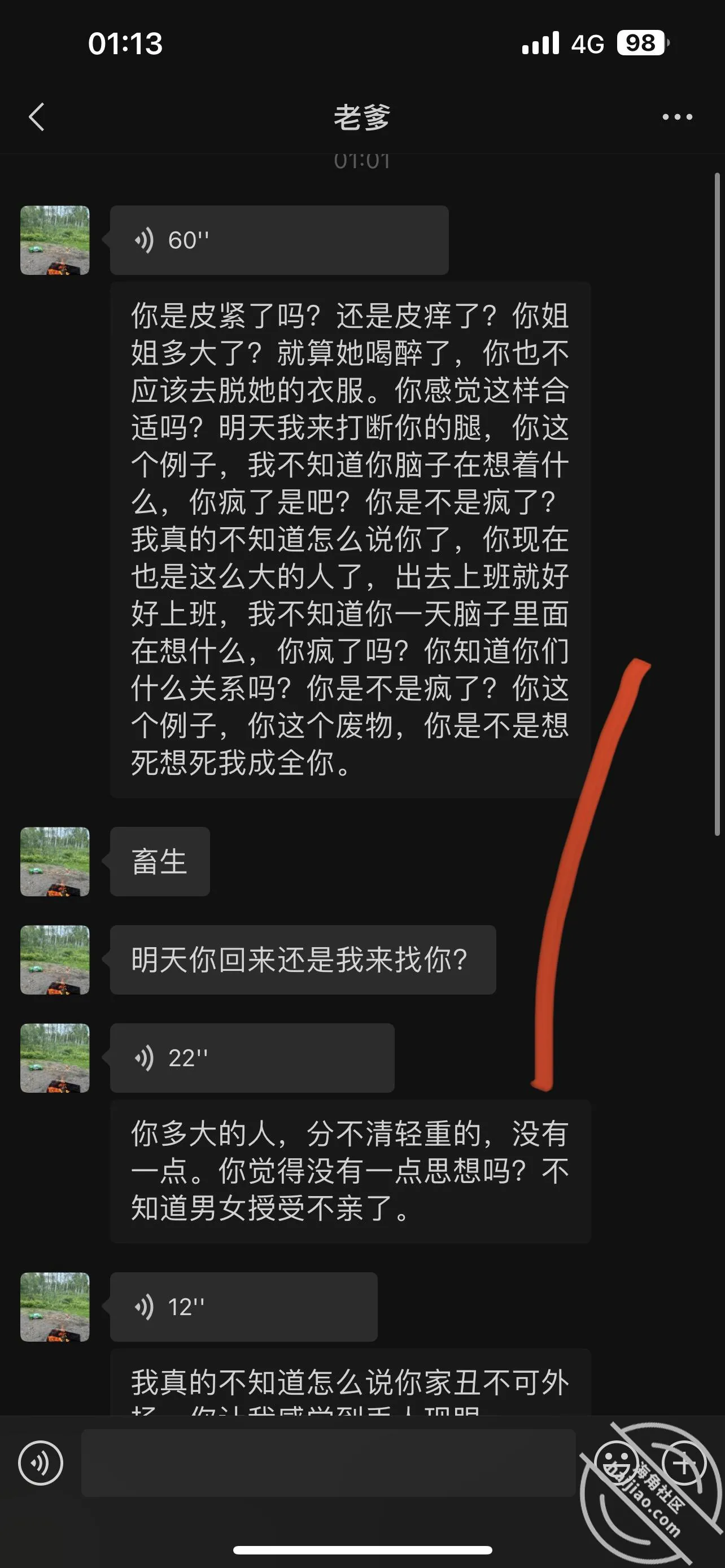Switch to voice input mode
The height and width of the screenshot is (1568, 725).
pyautogui.click(x=41, y=1464)
